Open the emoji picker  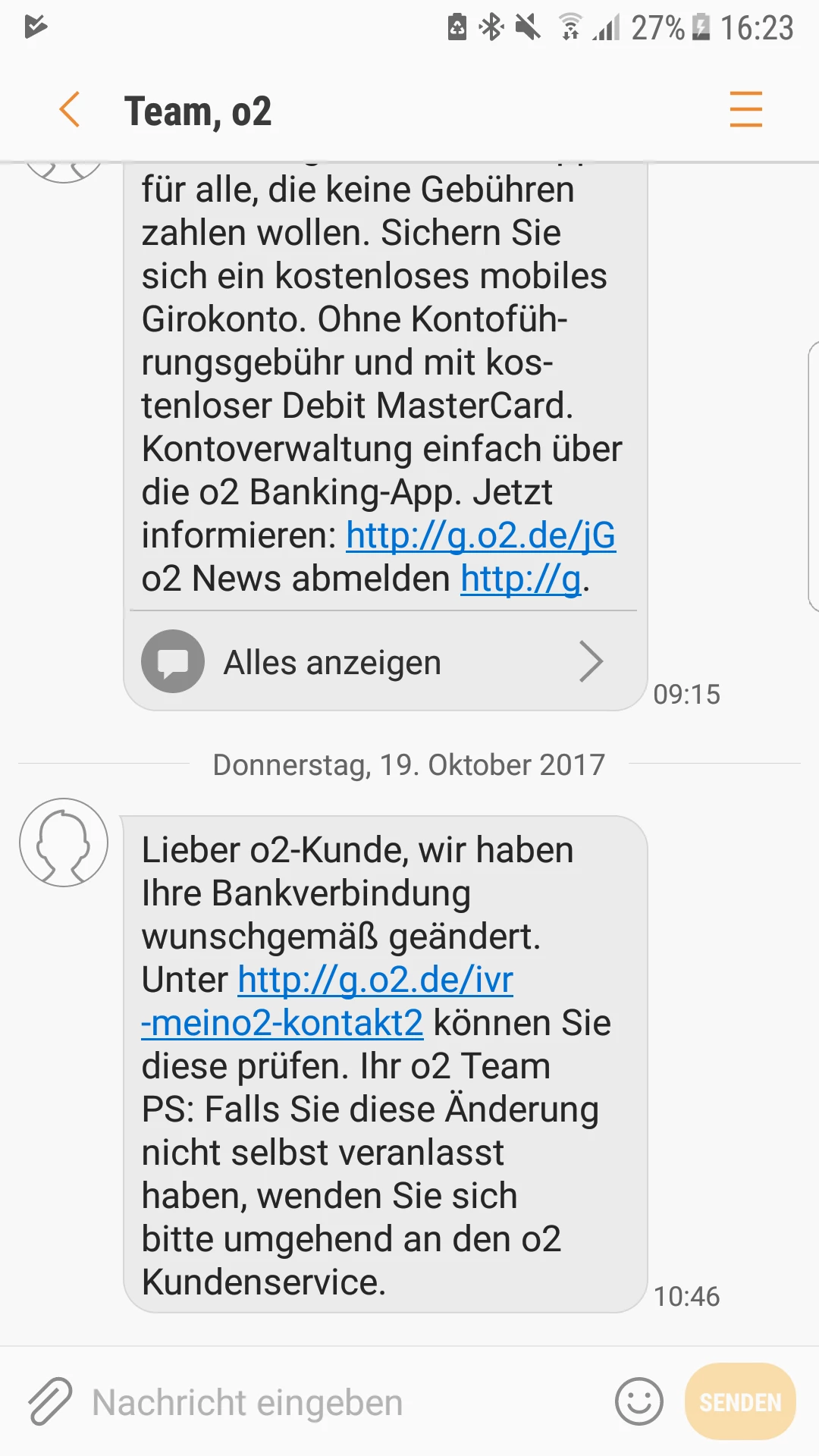[x=639, y=1401]
